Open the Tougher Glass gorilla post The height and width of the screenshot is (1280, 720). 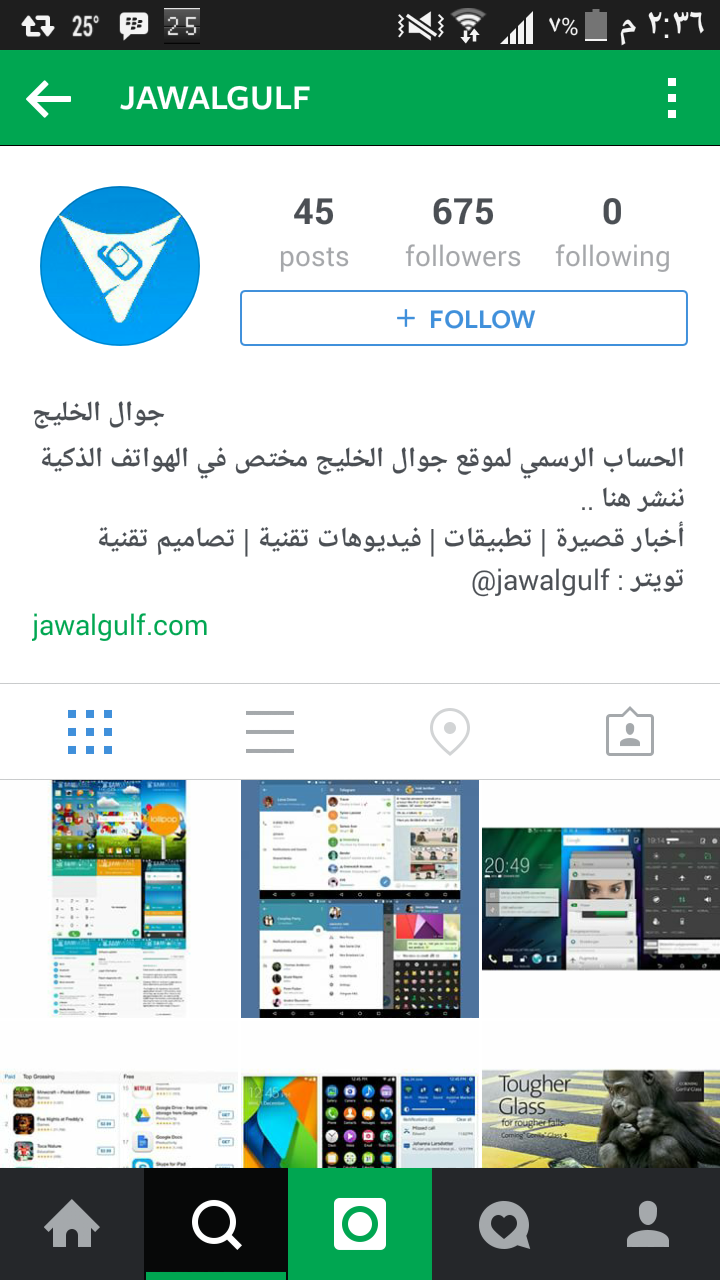tap(601, 1119)
